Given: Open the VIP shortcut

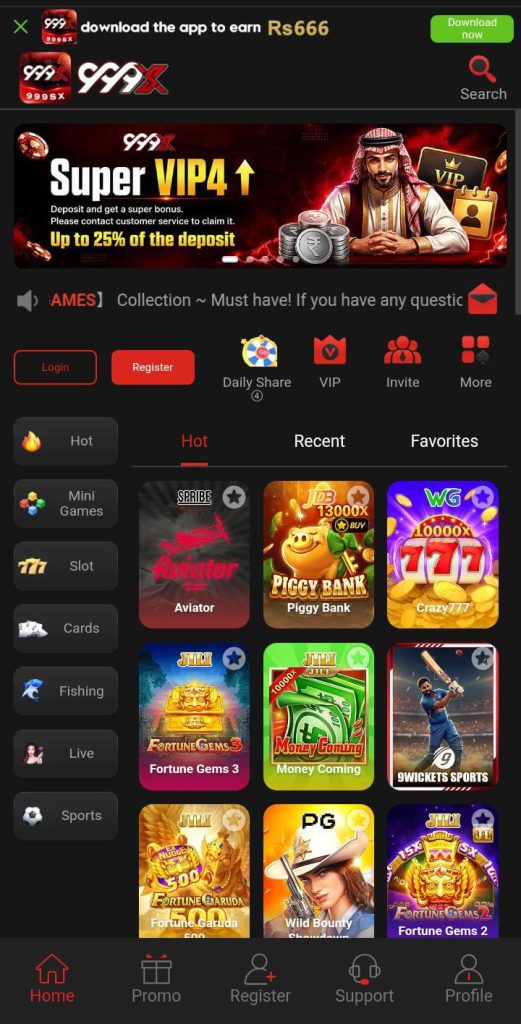Looking at the screenshot, I should (330, 363).
